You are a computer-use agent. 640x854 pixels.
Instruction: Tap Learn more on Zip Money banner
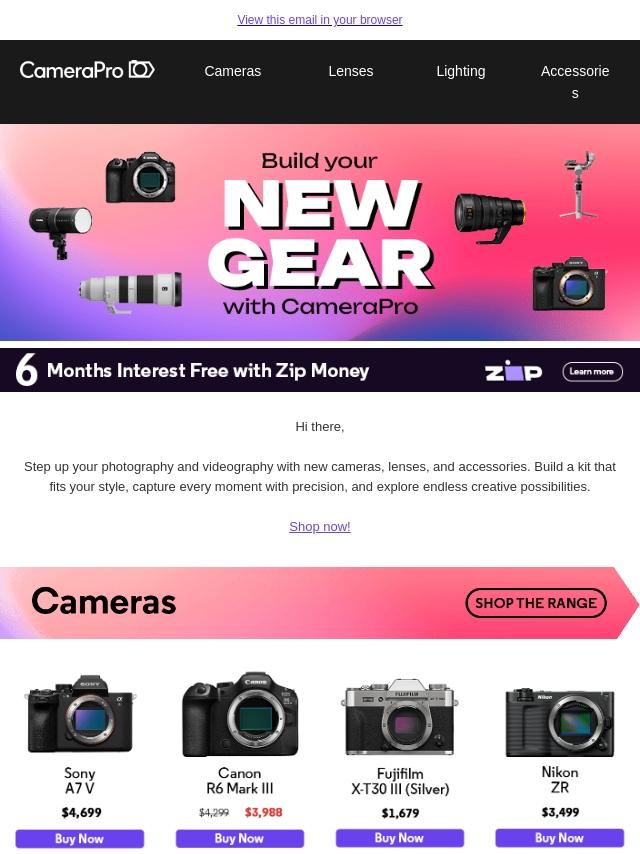pyautogui.click(x=593, y=371)
